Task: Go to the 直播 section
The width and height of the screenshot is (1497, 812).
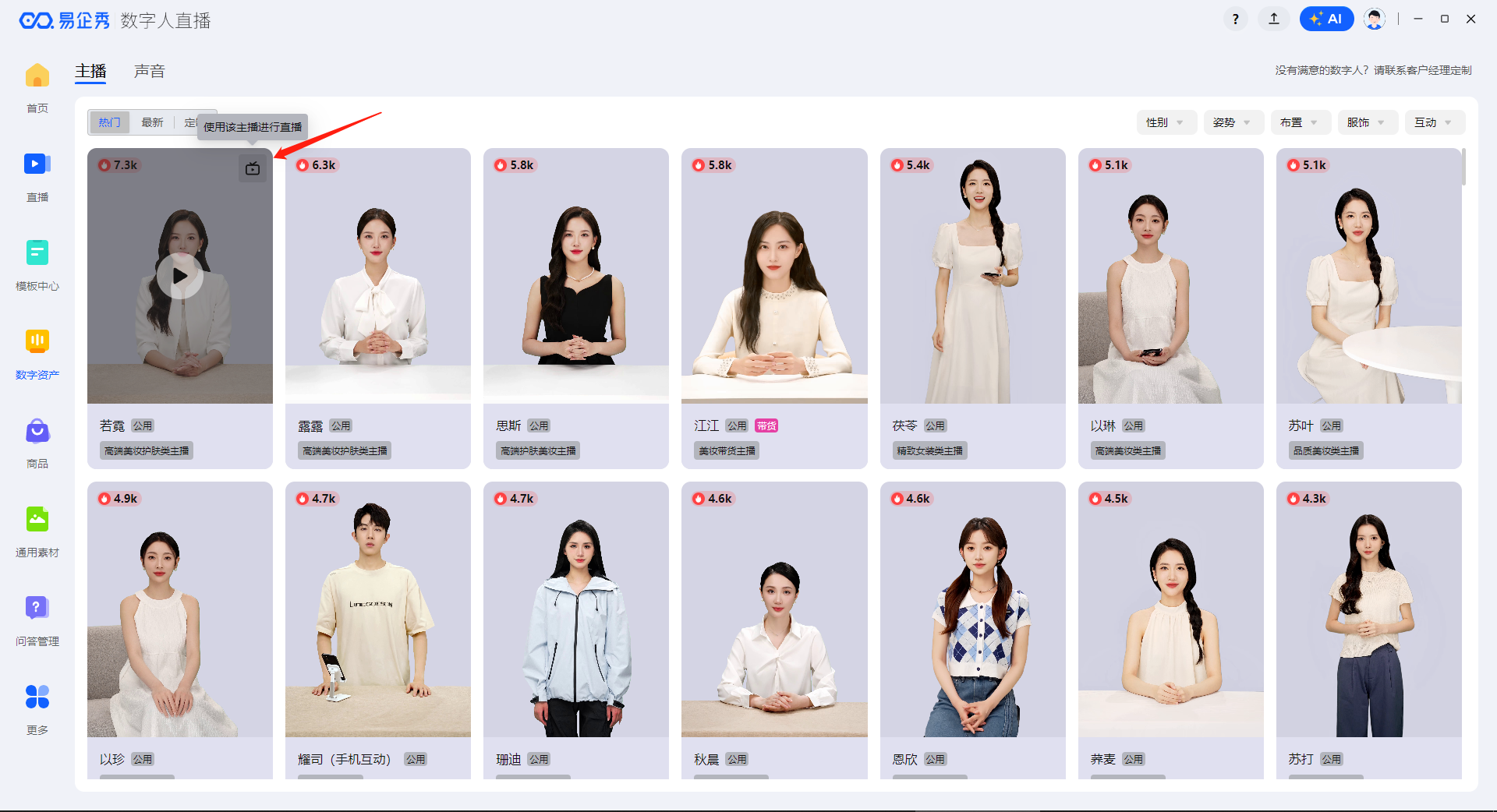Action: pyautogui.click(x=37, y=176)
